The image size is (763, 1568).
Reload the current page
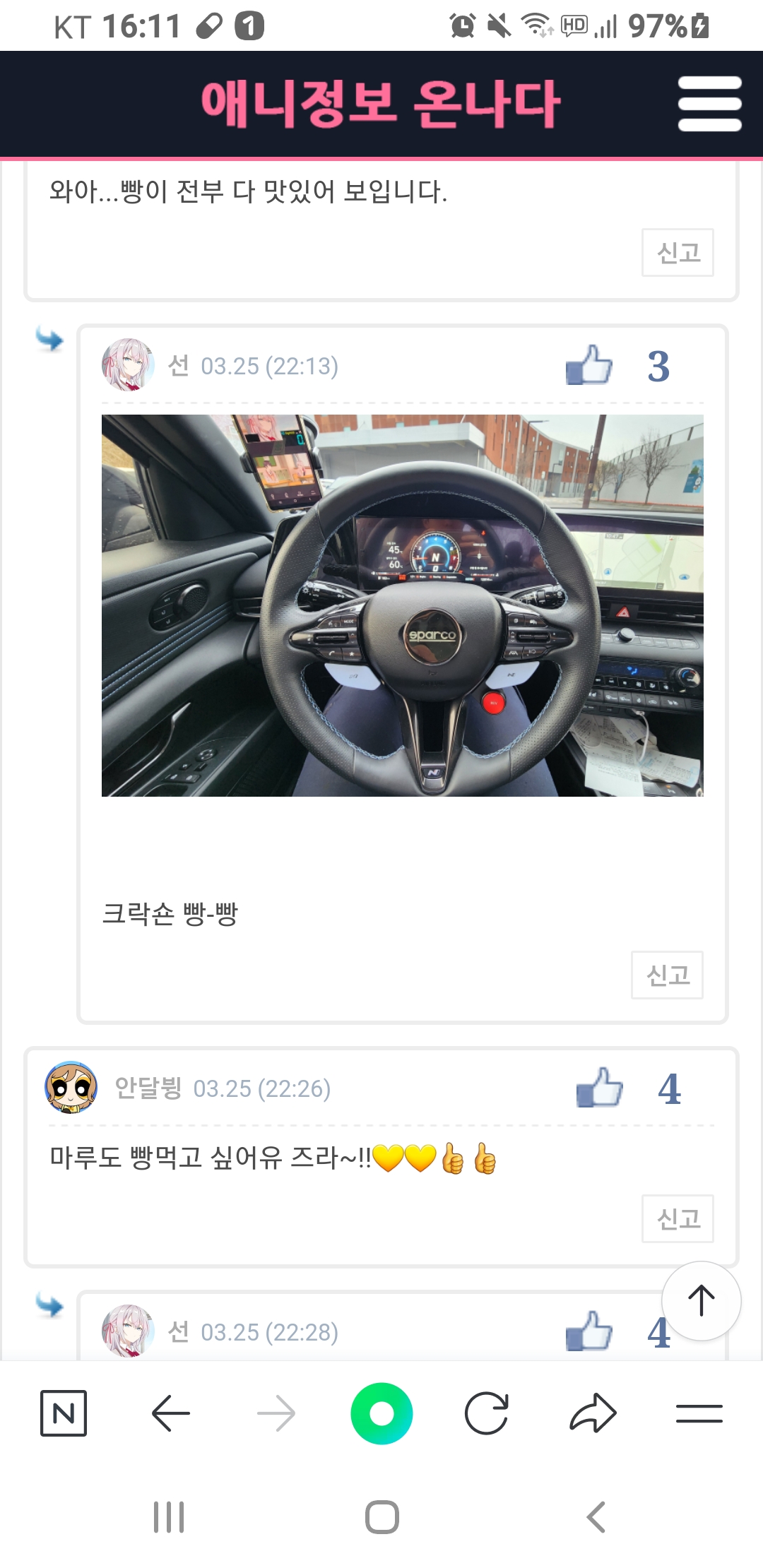[x=487, y=1413]
